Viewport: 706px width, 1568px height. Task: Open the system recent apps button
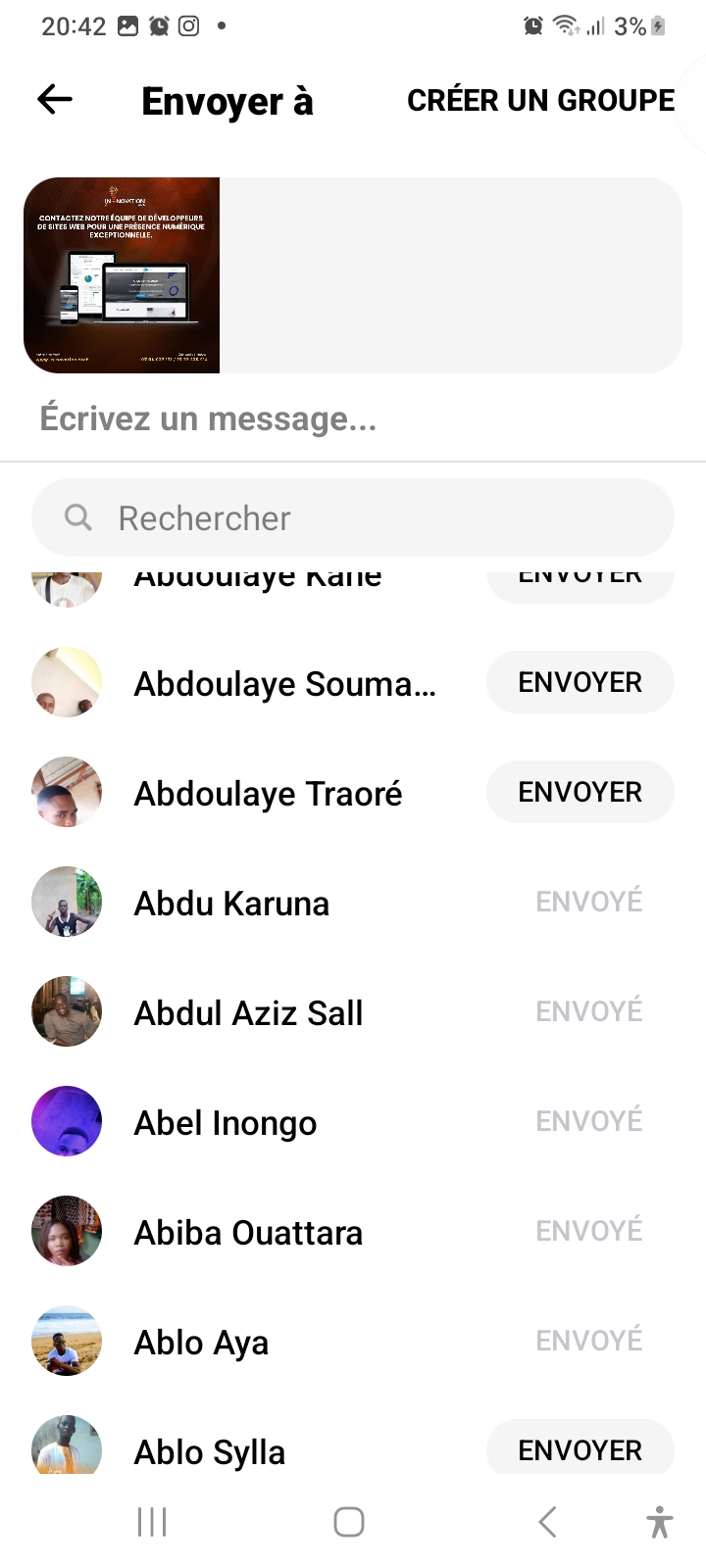152,1522
